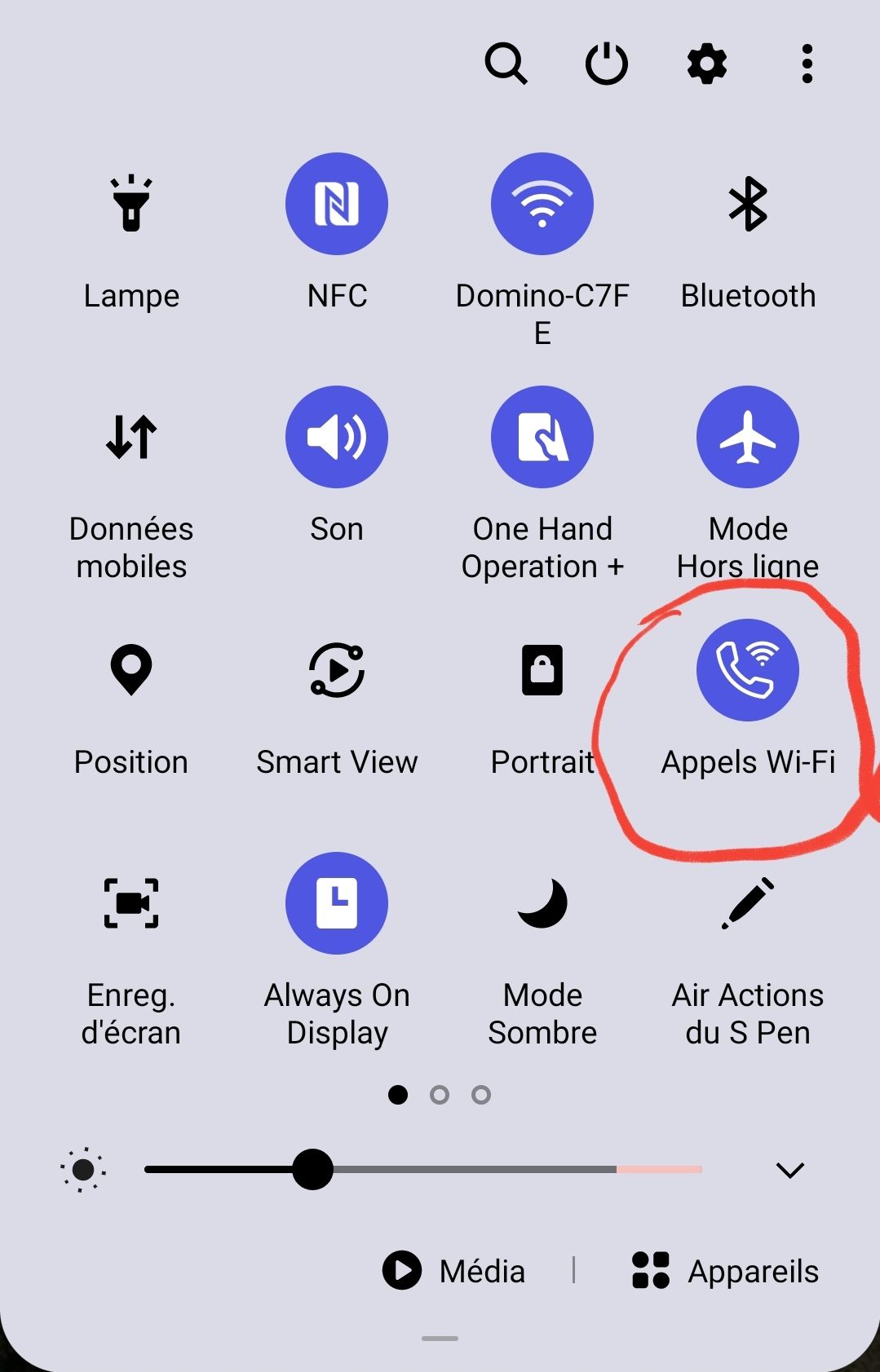The height and width of the screenshot is (1372, 880).
Task: Disable Appels Wi-Fi
Action: 748,670
